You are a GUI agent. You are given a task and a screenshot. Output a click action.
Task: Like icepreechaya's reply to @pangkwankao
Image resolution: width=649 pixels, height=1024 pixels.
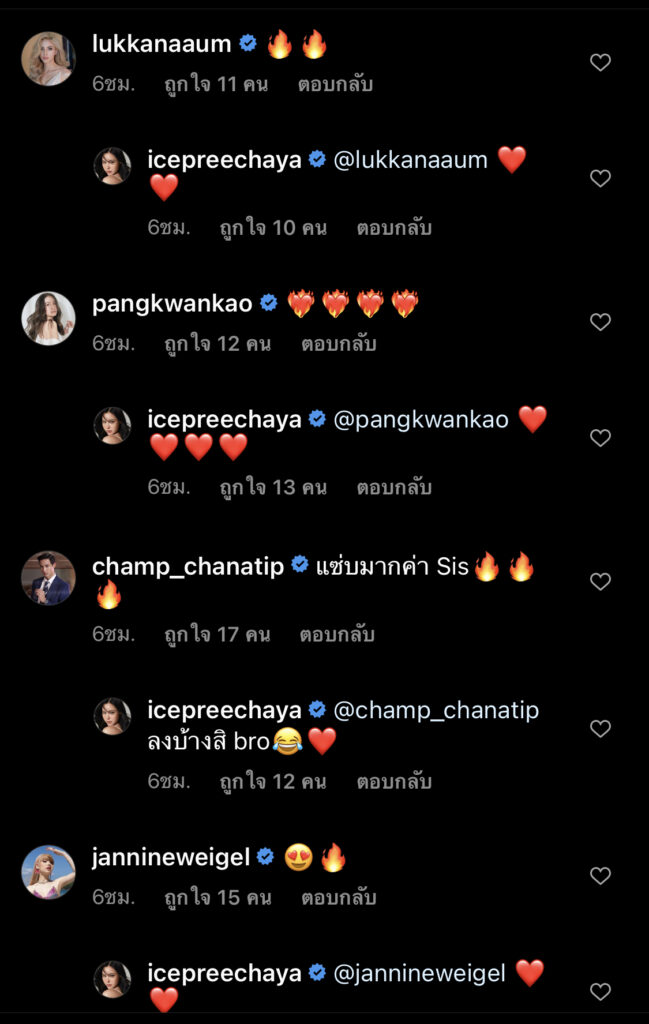(600, 438)
